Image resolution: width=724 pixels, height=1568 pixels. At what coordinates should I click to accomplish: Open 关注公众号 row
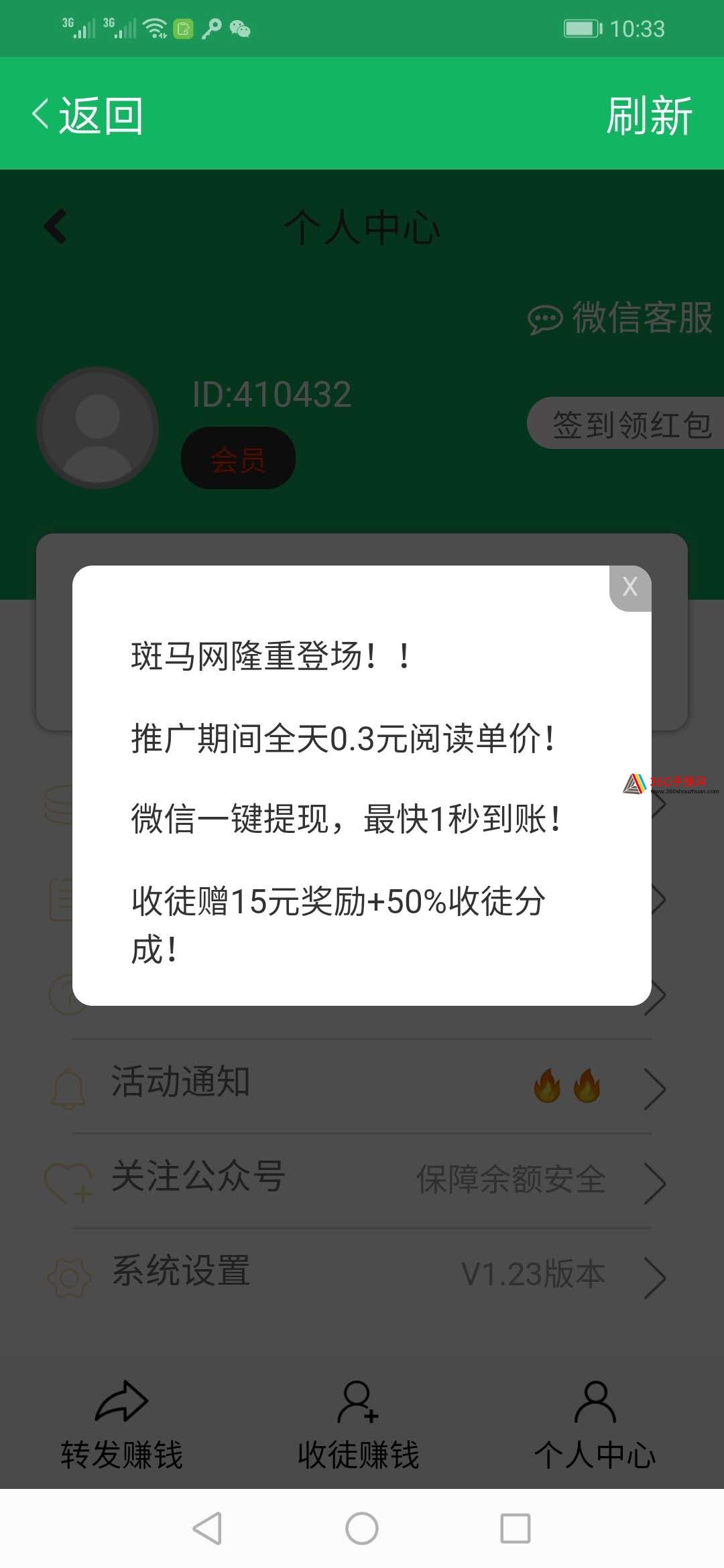(362, 1181)
